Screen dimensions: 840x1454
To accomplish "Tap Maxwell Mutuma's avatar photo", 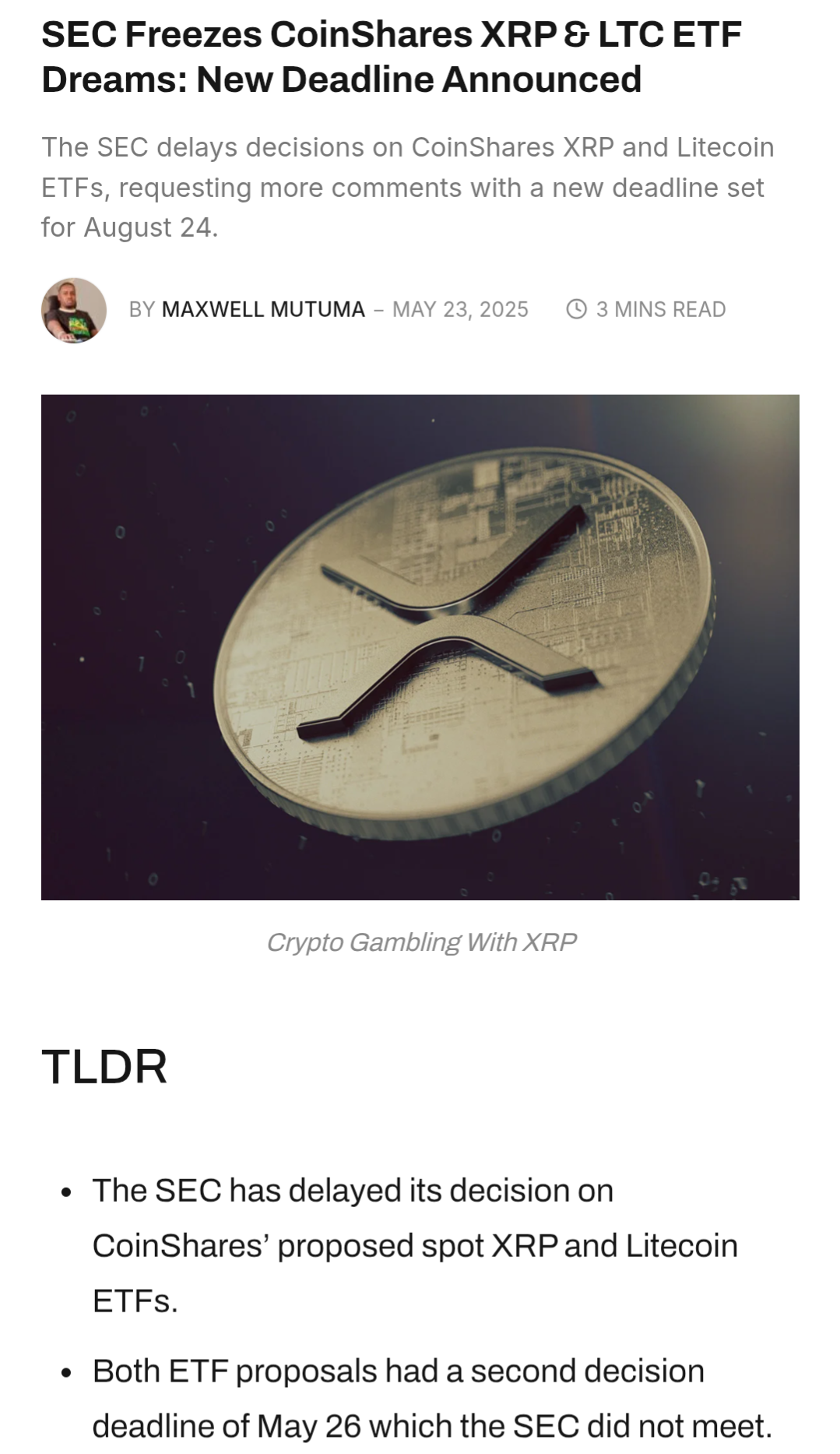I will point(74,310).
